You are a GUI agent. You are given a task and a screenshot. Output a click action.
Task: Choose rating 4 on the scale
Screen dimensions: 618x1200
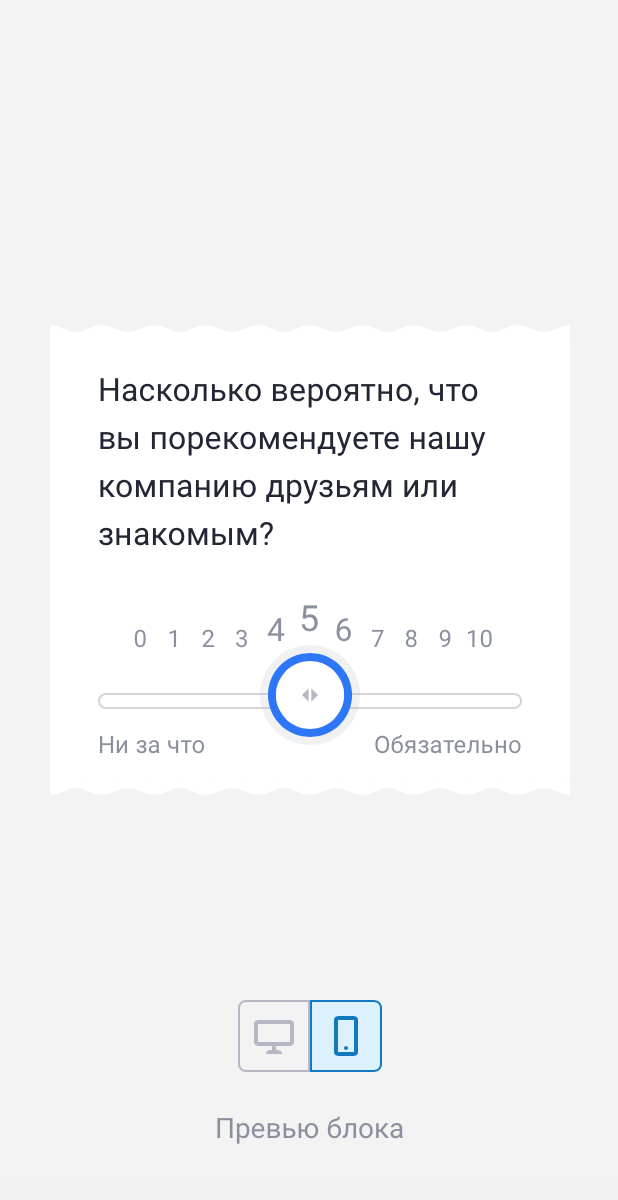coord(276,630)
